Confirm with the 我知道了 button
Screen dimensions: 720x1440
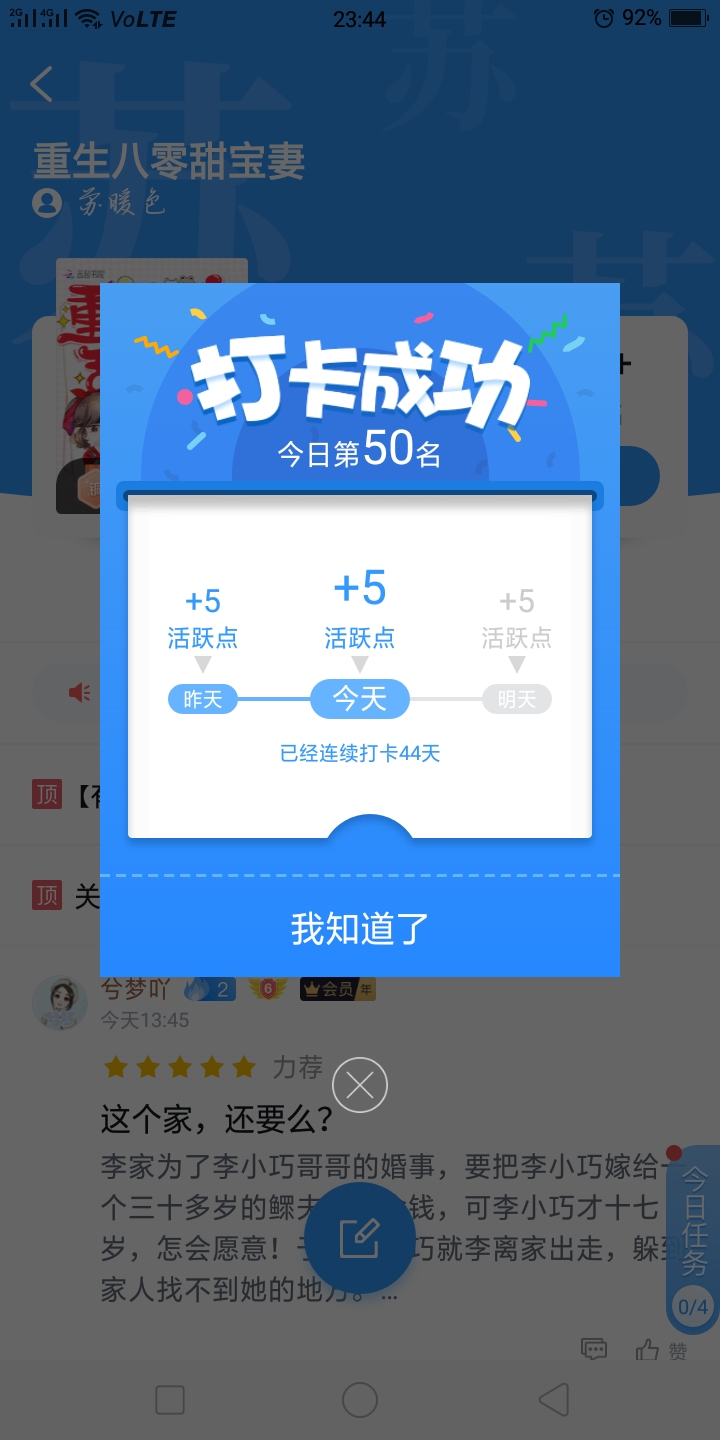click(x=360, y=929)
